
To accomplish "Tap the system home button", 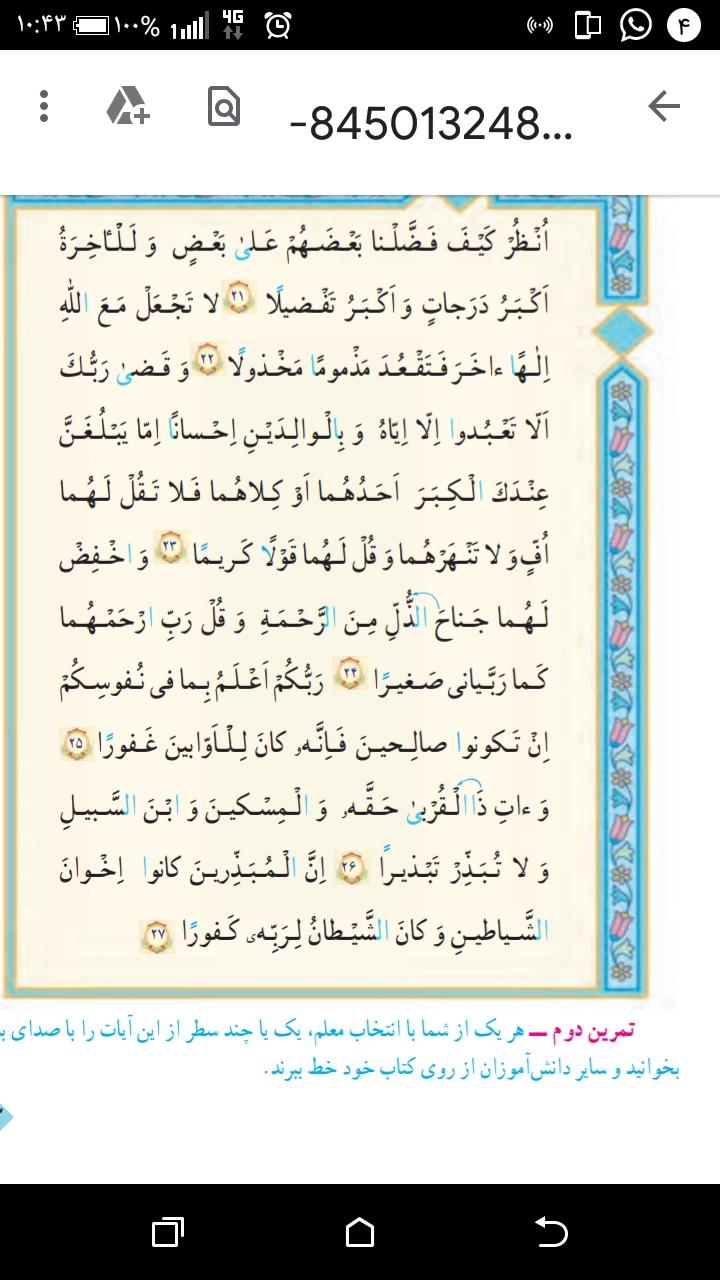I will coord(360,1232).
